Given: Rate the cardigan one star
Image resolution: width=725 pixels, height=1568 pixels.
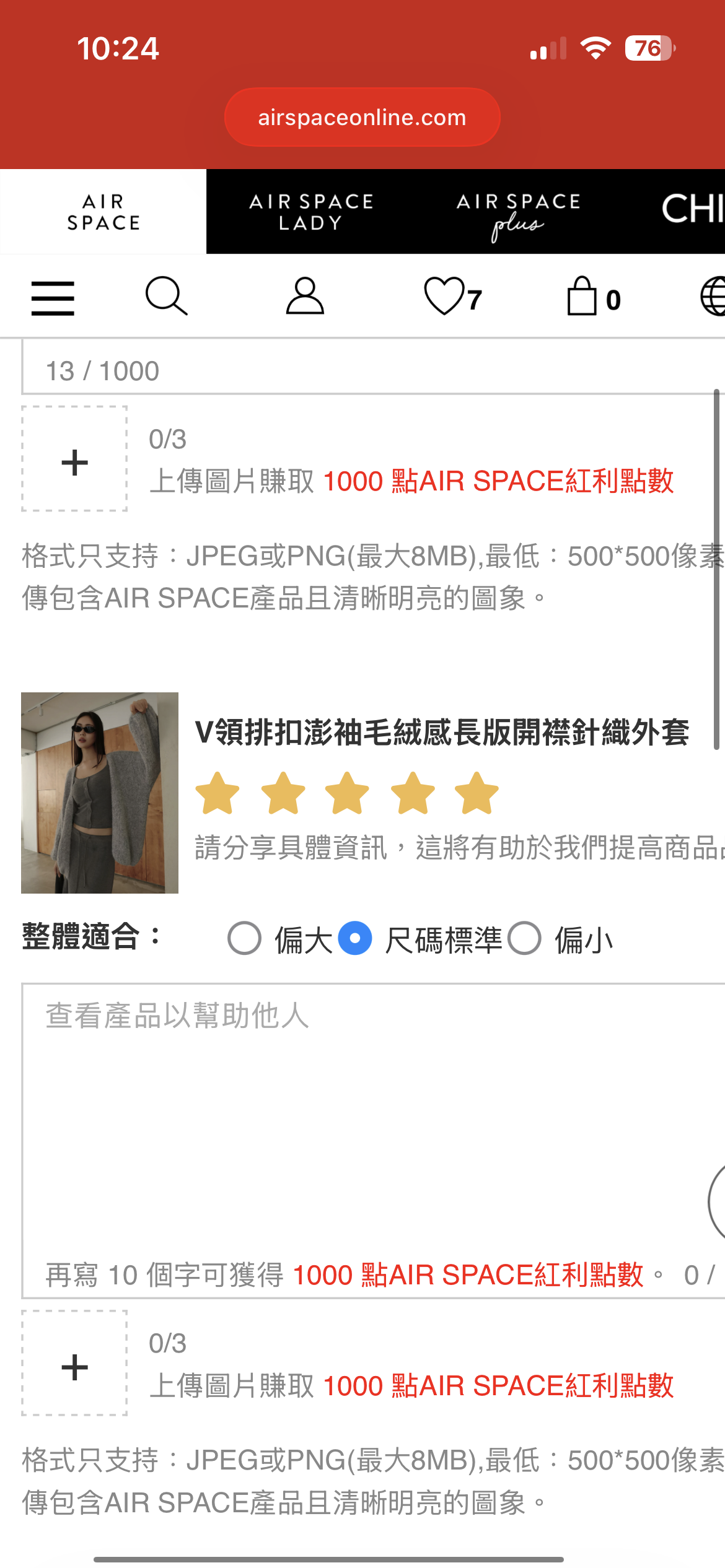Looking at the screenshot, I should point(217,793).
